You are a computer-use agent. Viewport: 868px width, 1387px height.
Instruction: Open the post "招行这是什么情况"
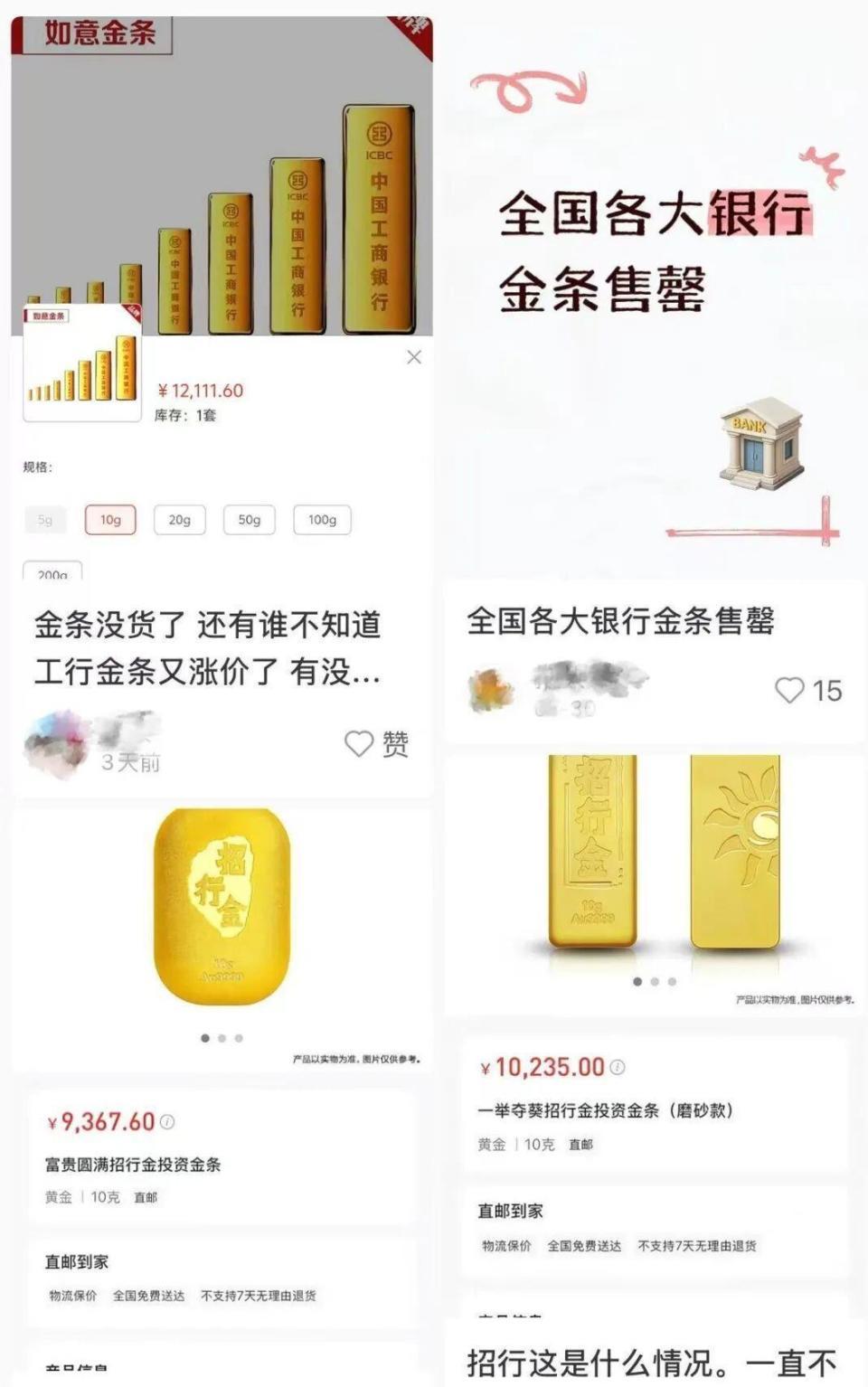point(651,1362)
